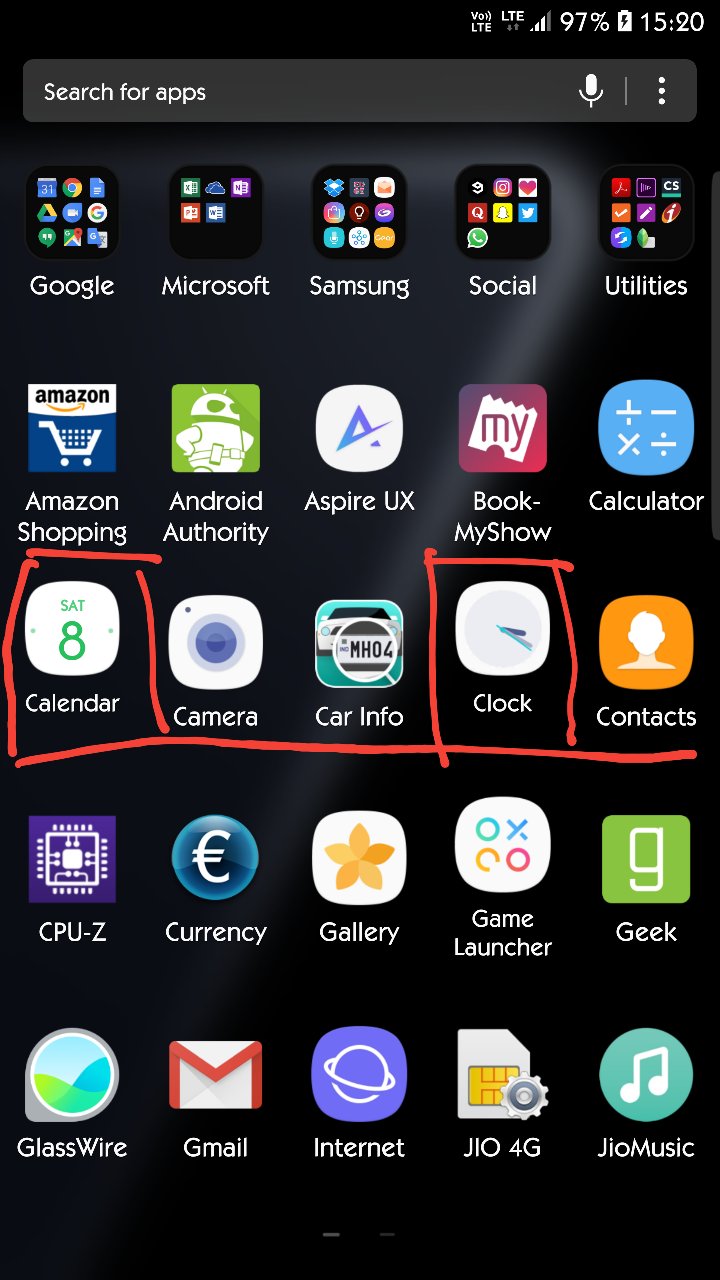Launch the Gallery app
Viewport: 720px width, 1280px height.
(x=359, y=858)
